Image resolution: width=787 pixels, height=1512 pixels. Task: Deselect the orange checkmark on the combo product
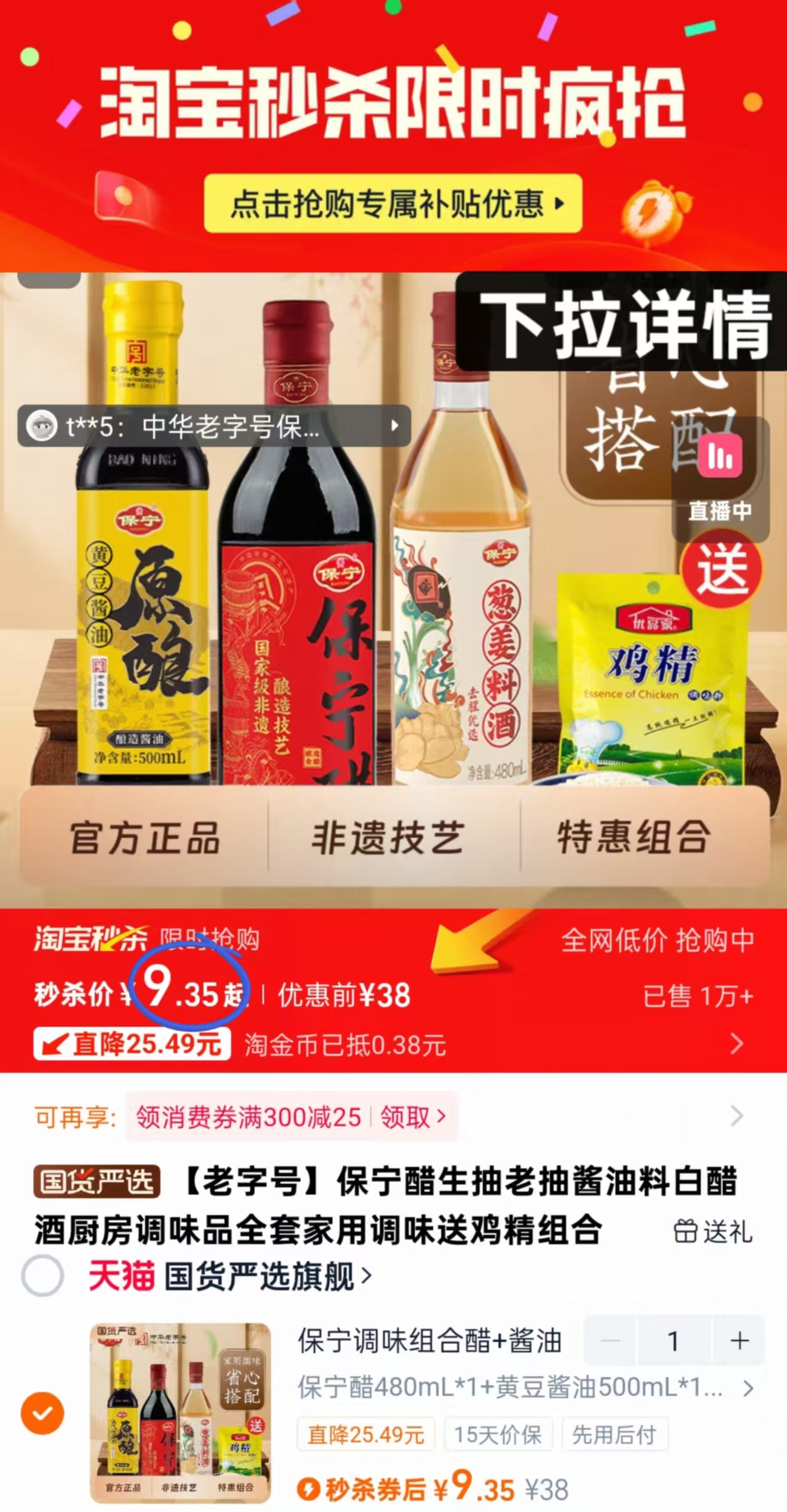43,1414
